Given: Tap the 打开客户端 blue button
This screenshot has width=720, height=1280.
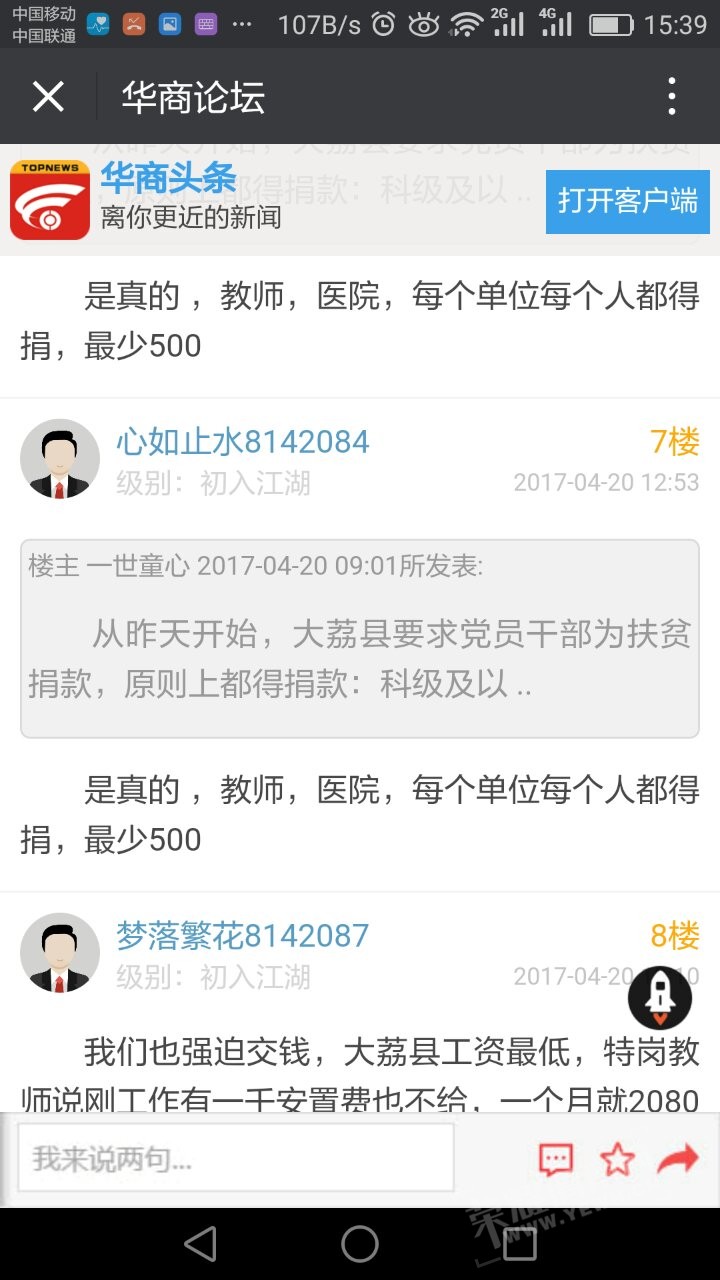Looking at the screenshot, I should [627, 202].
